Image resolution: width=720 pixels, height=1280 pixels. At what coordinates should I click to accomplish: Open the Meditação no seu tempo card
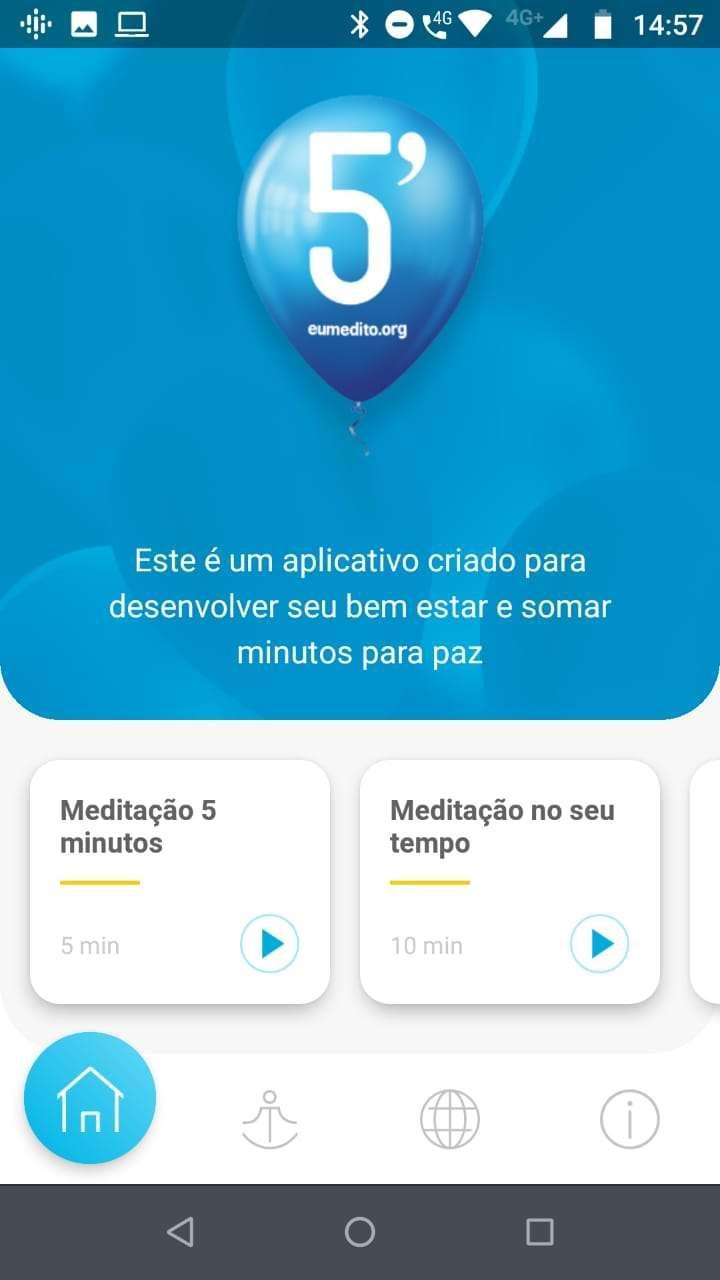[510, 882]
